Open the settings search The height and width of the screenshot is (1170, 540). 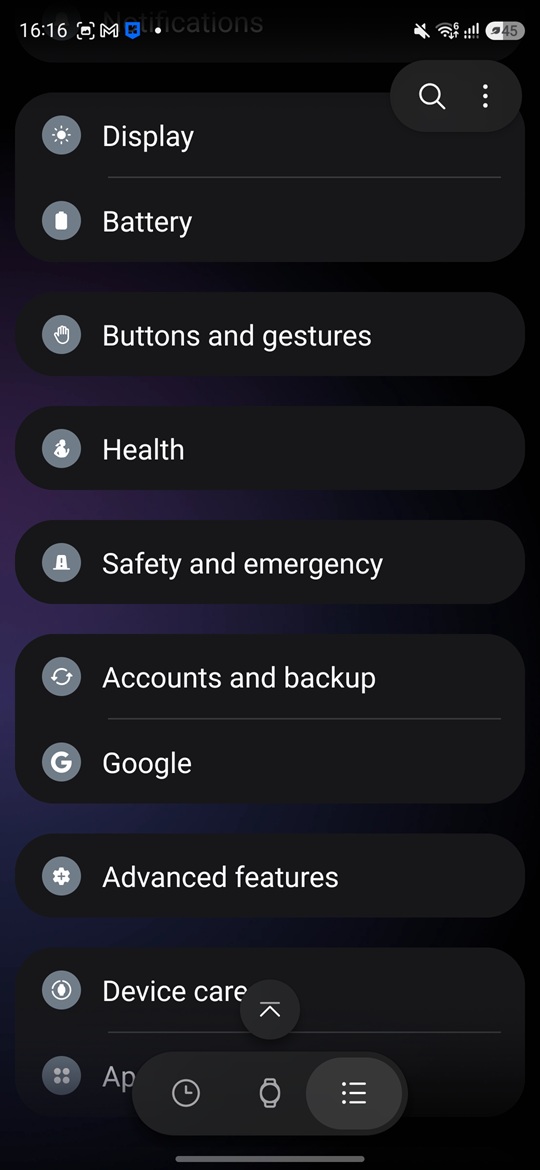pos(432,96)
